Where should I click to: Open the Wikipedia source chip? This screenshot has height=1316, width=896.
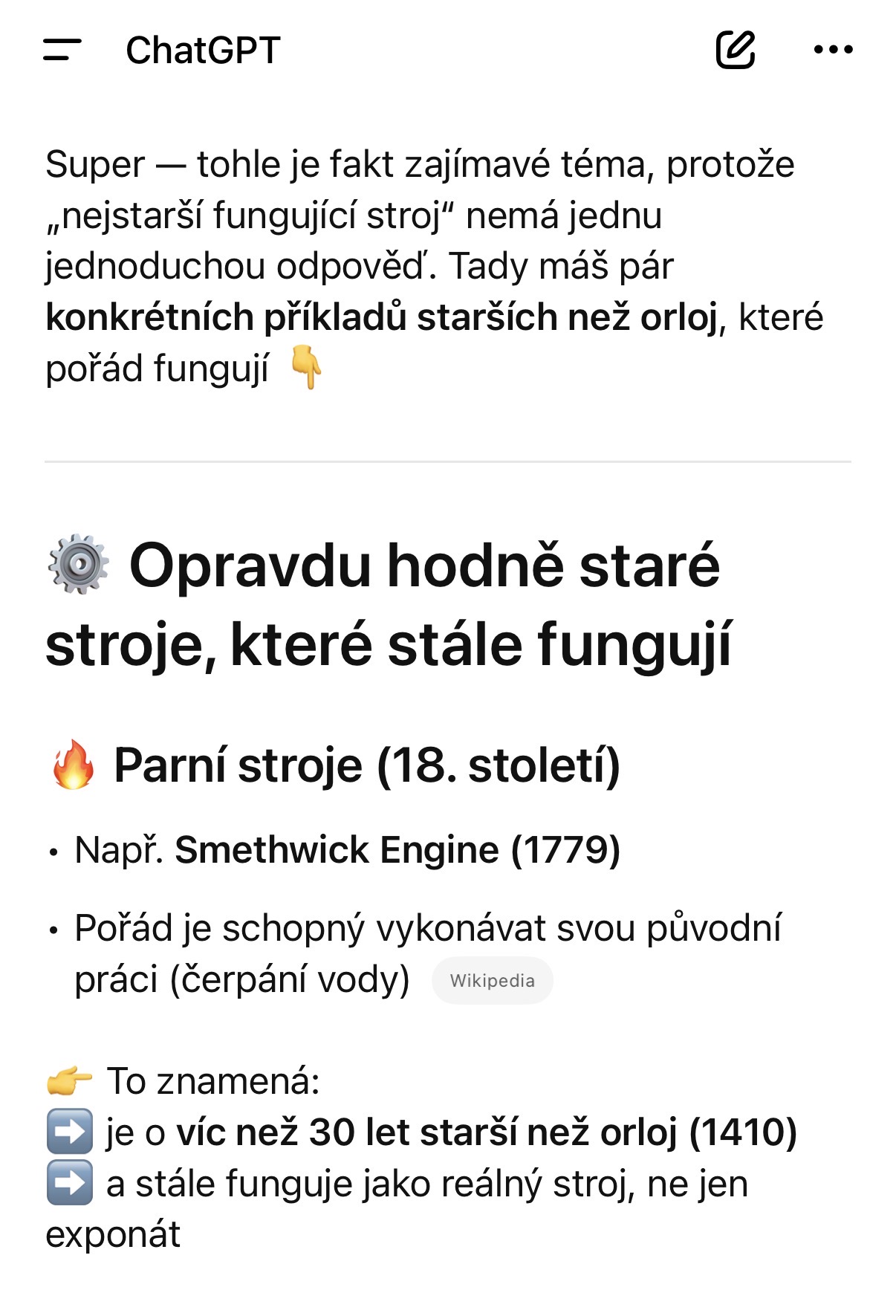[492, 980]
